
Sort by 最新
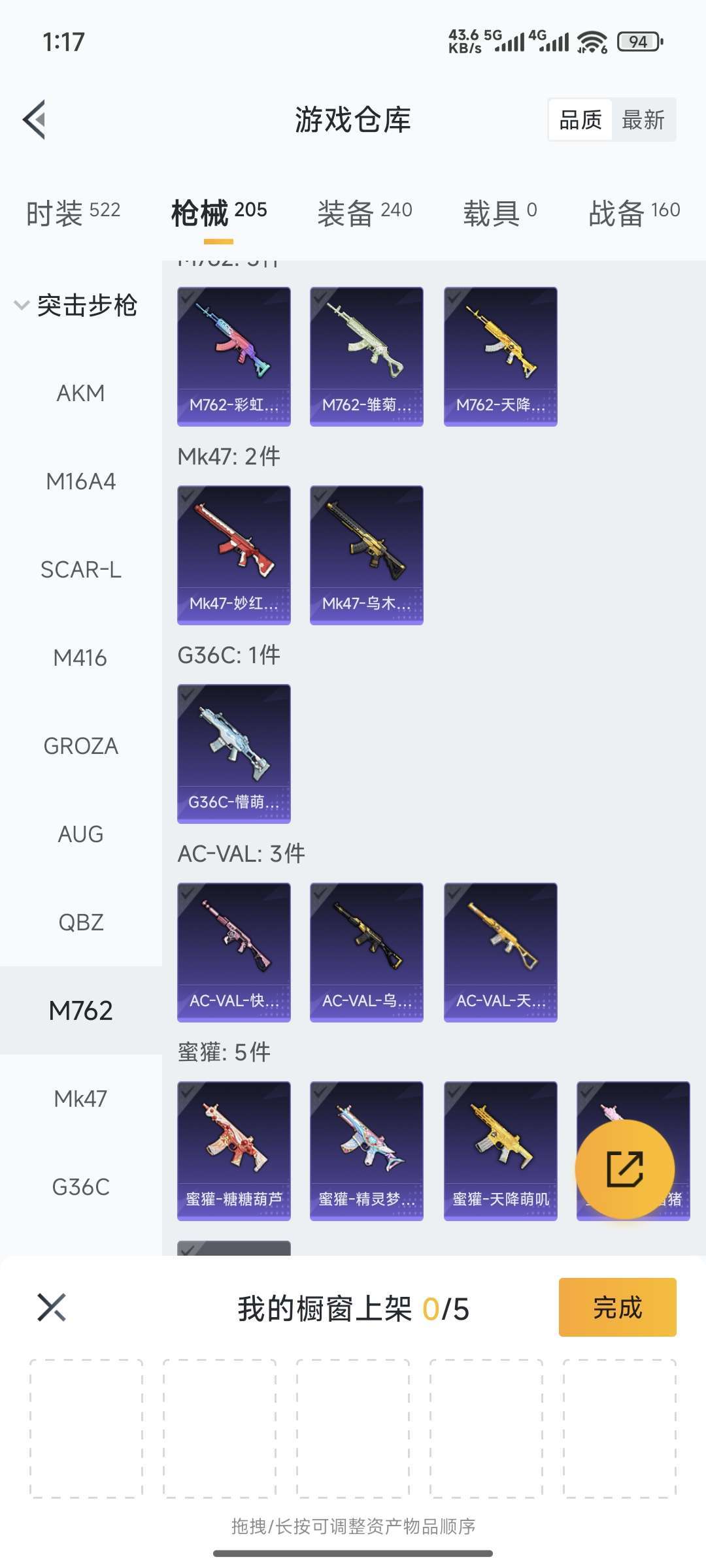643,120
